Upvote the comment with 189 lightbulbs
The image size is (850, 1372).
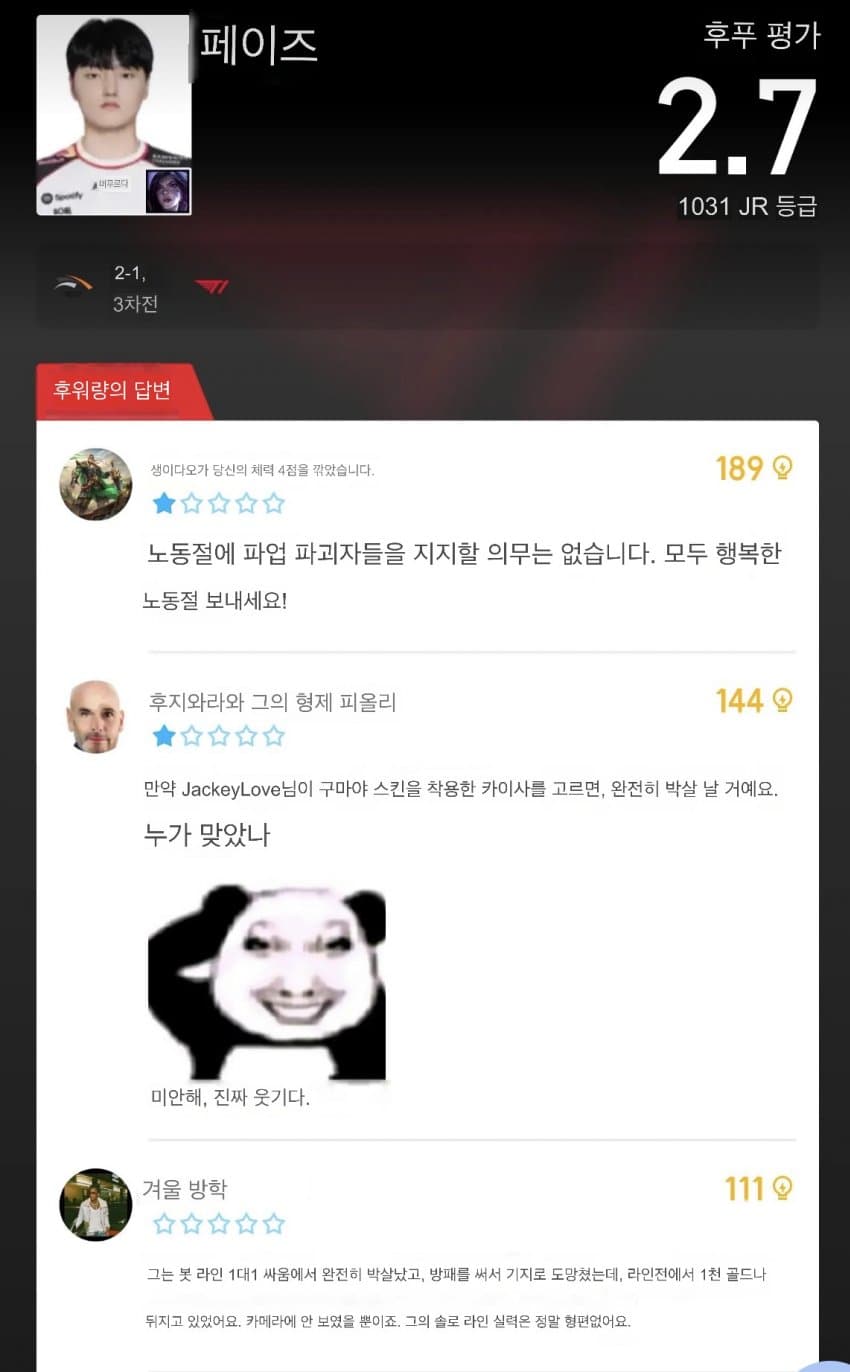coord(783,468)
